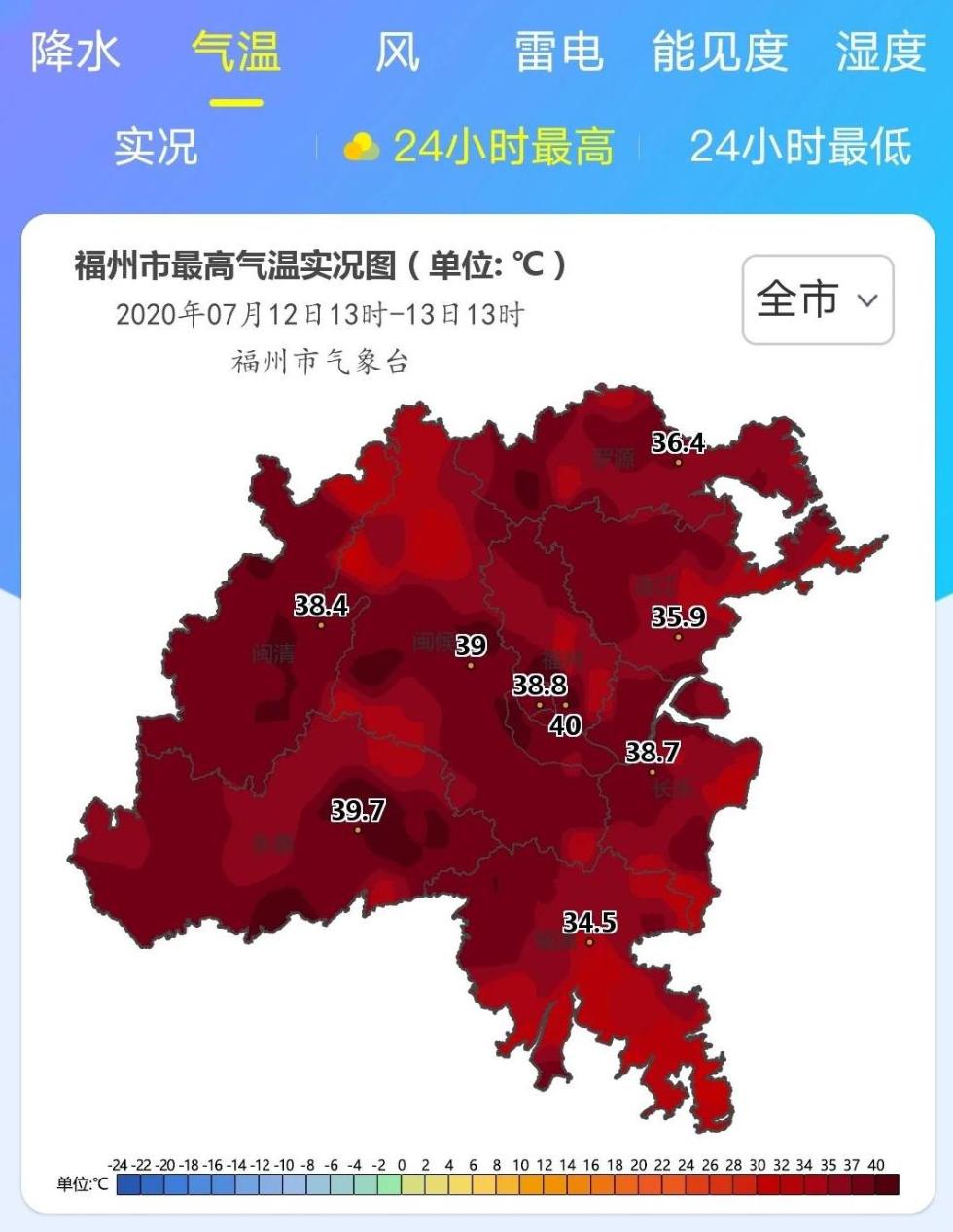This screenshot has height=1232, width=953.
Task: Switch to the 能见度 tab
Action: point(720,52)
